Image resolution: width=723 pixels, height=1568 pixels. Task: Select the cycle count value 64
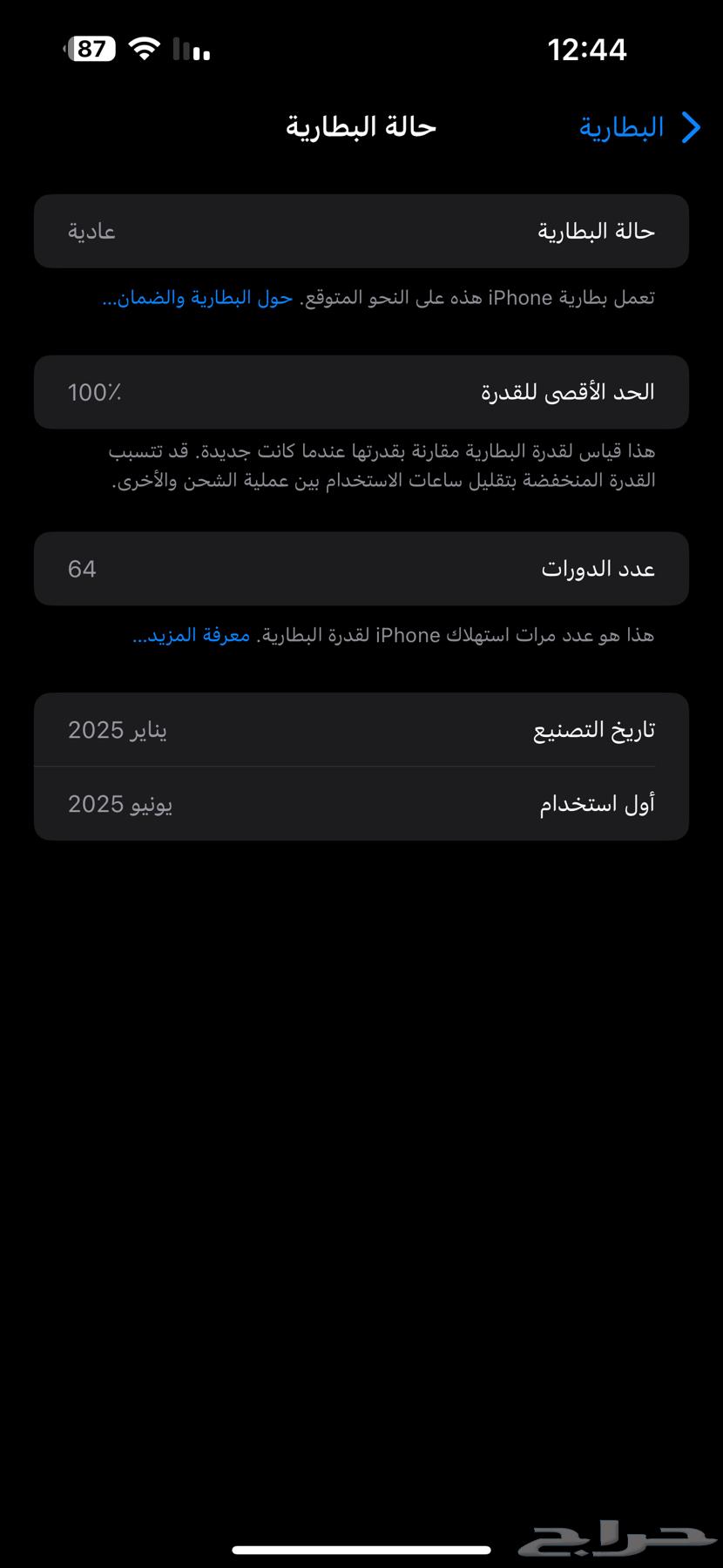click(x=80, y=568)
